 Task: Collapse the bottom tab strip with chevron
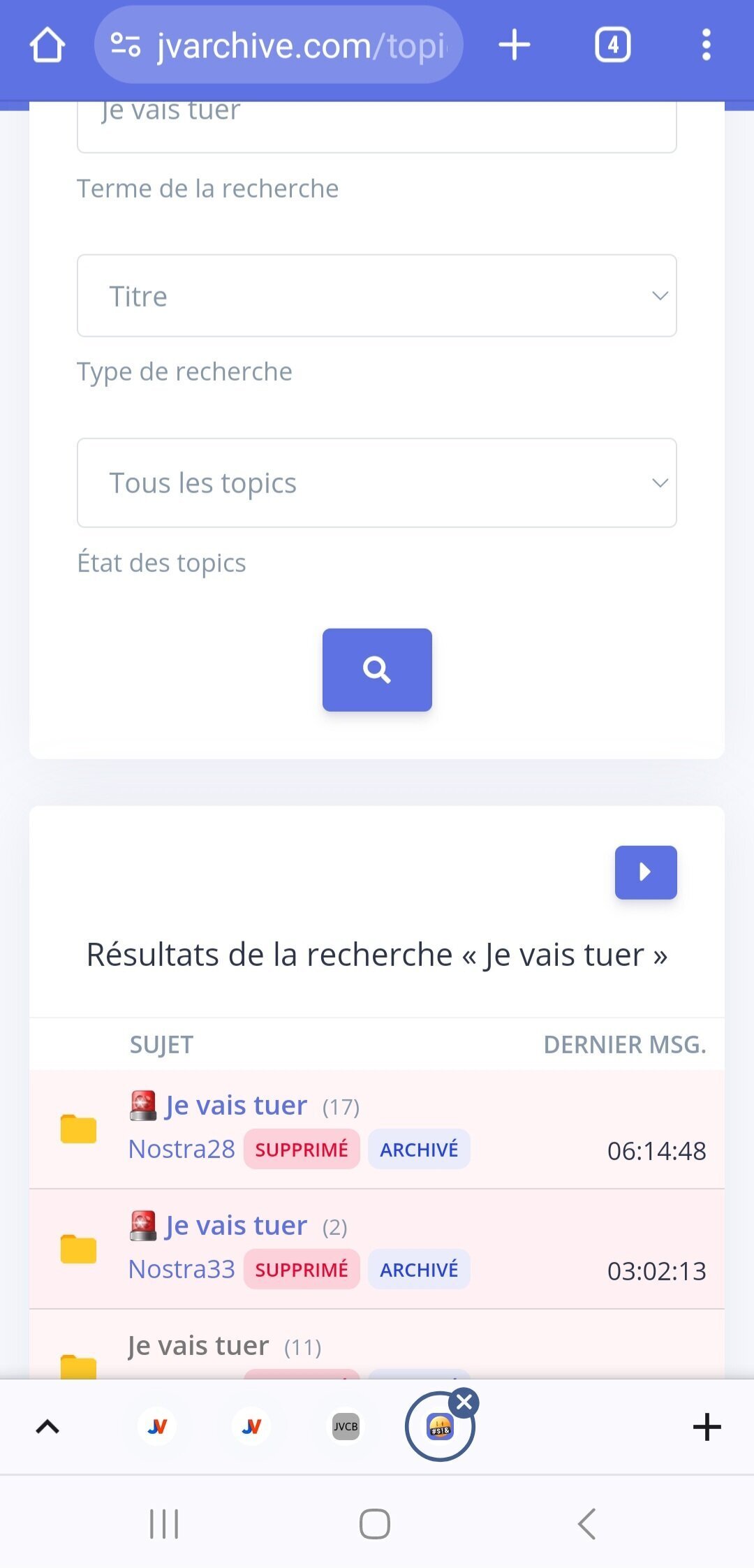coord(47,1426)
